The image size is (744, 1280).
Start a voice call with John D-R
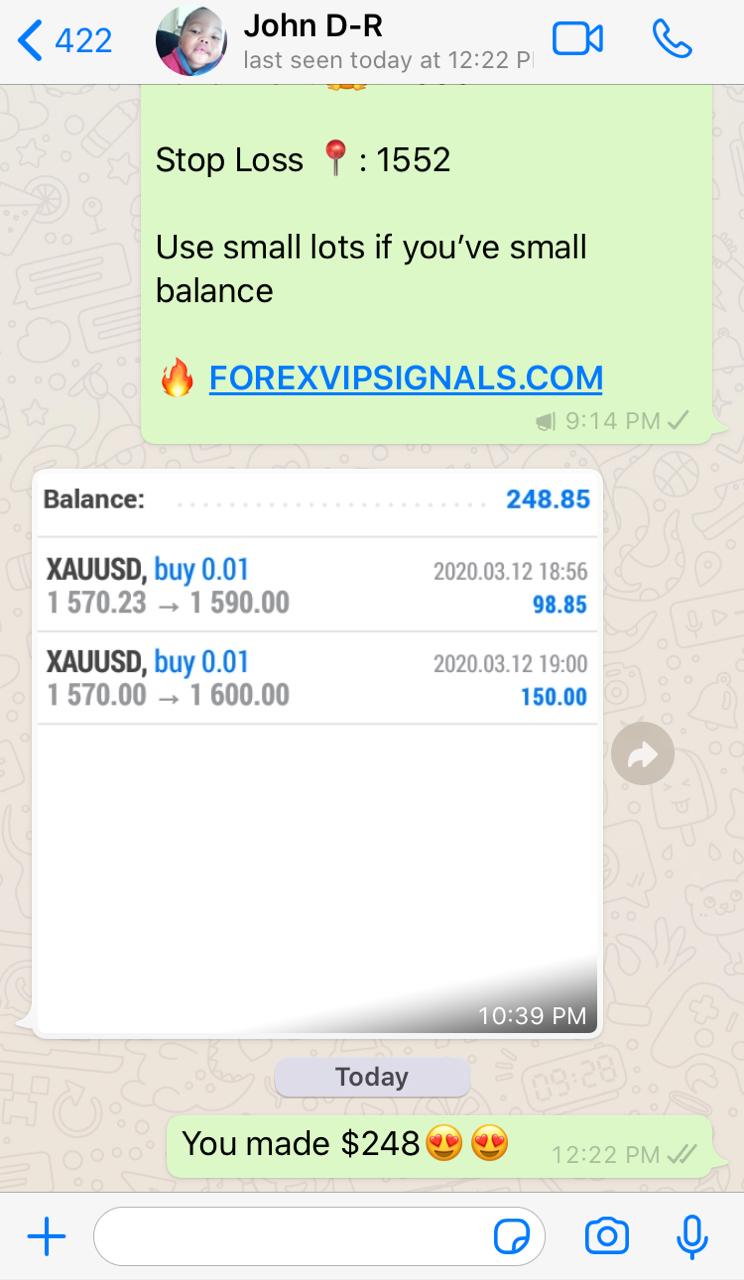pyautogui.click(x=672, y=40)
